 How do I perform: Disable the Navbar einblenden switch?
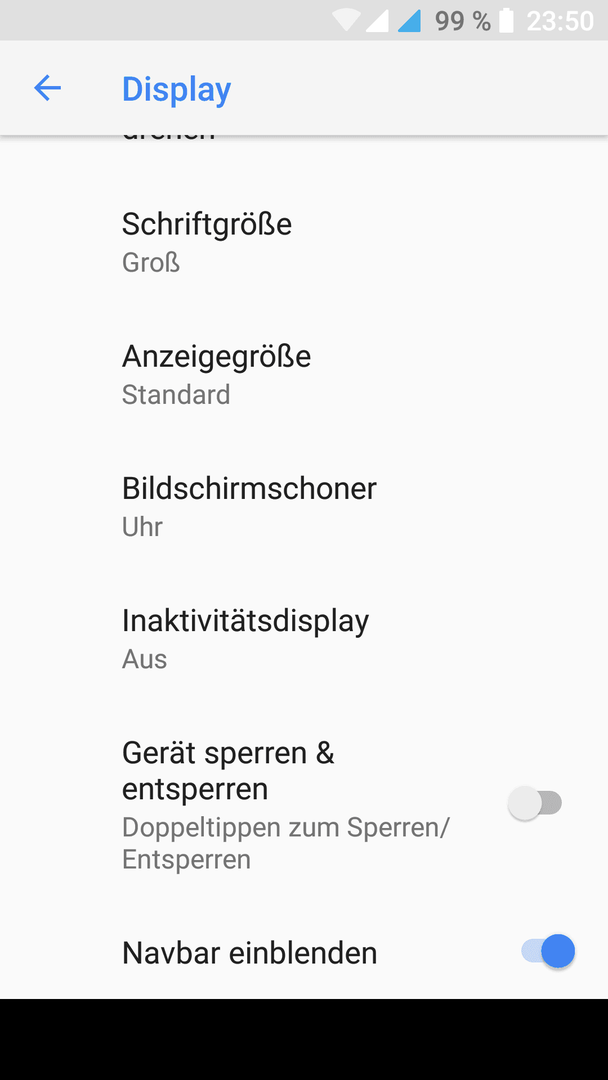click(548, 952)
